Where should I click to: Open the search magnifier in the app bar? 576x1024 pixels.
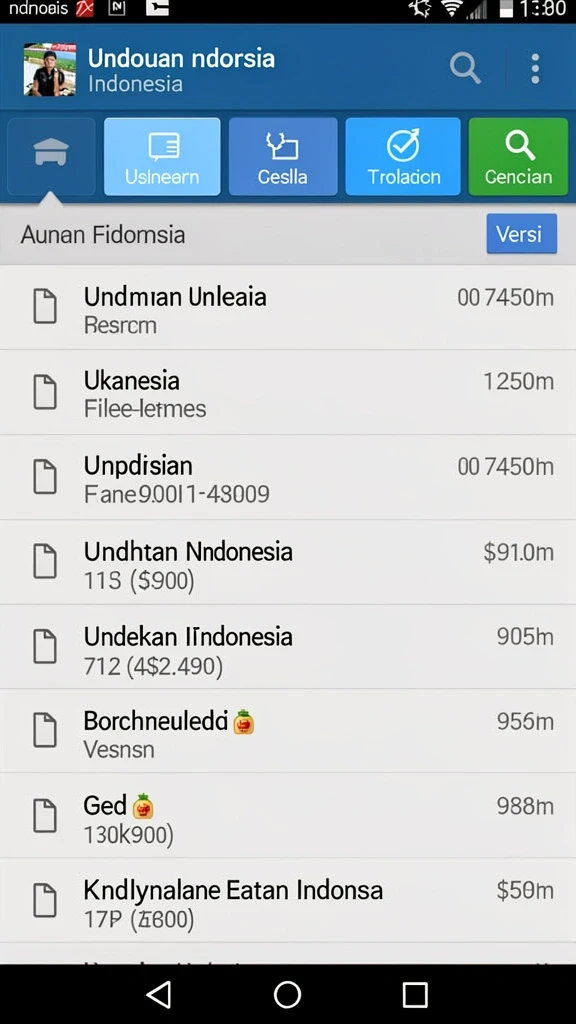pos(465,68)
